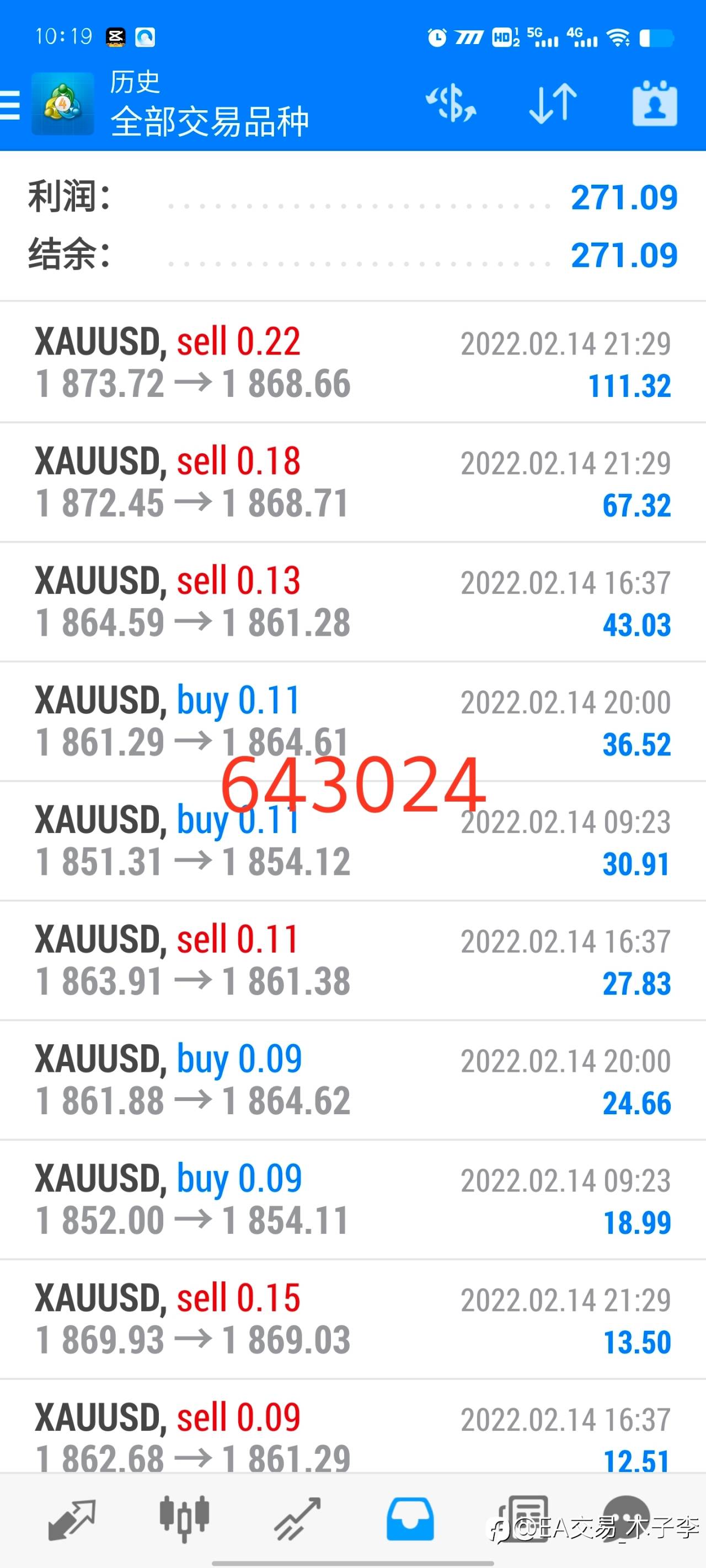Select the History inbox tab
Image resolution: width=706 pixels, height=1568 pixels.
click(410, 1519)
